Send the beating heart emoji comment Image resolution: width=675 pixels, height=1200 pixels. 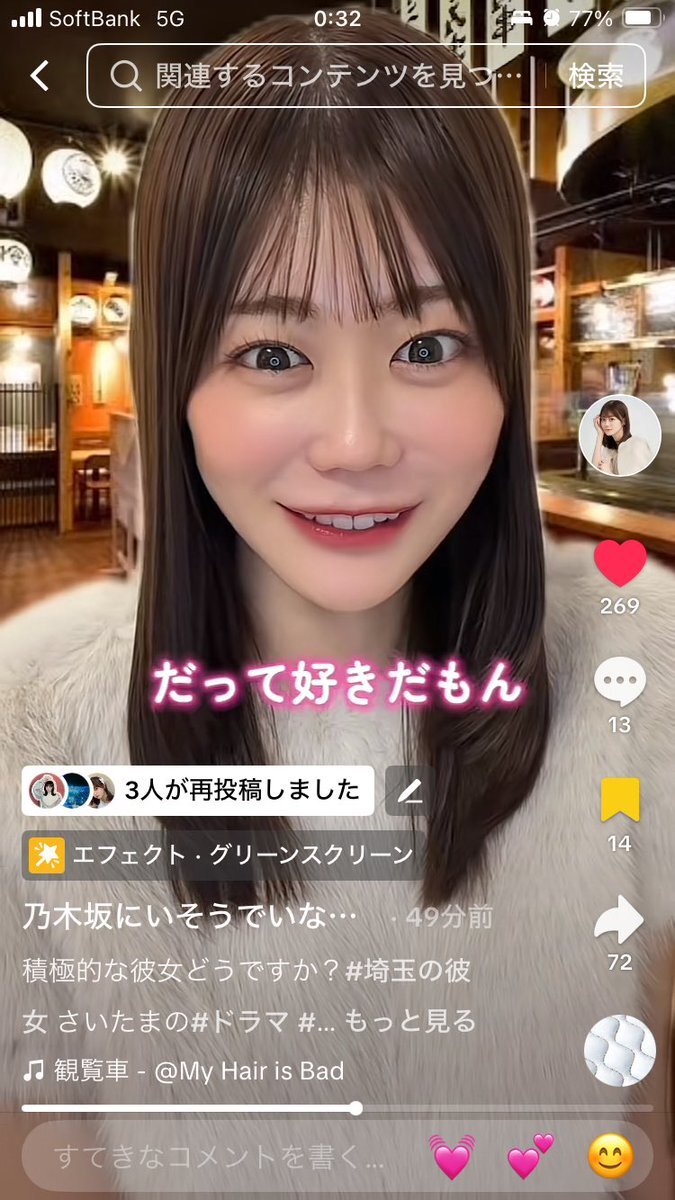(x=451, y=1158)
